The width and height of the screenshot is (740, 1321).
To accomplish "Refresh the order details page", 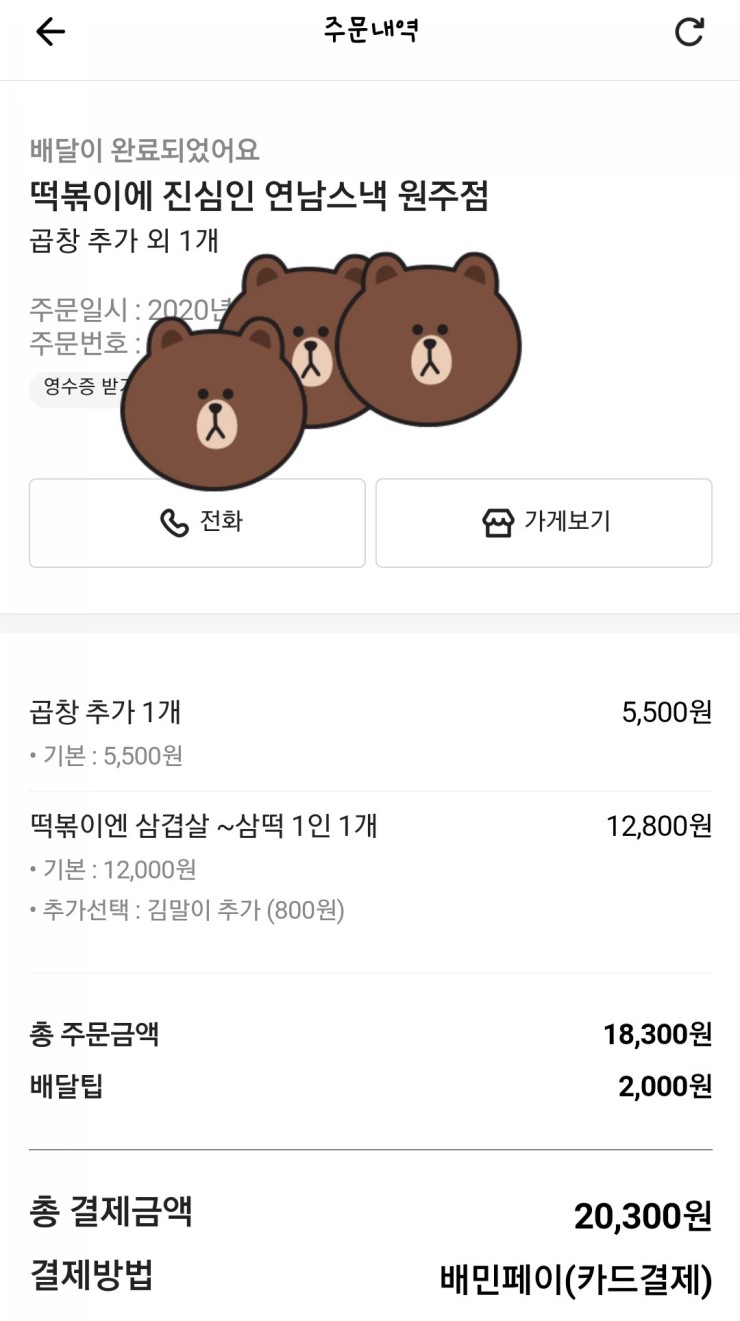I will click(689, 32).
